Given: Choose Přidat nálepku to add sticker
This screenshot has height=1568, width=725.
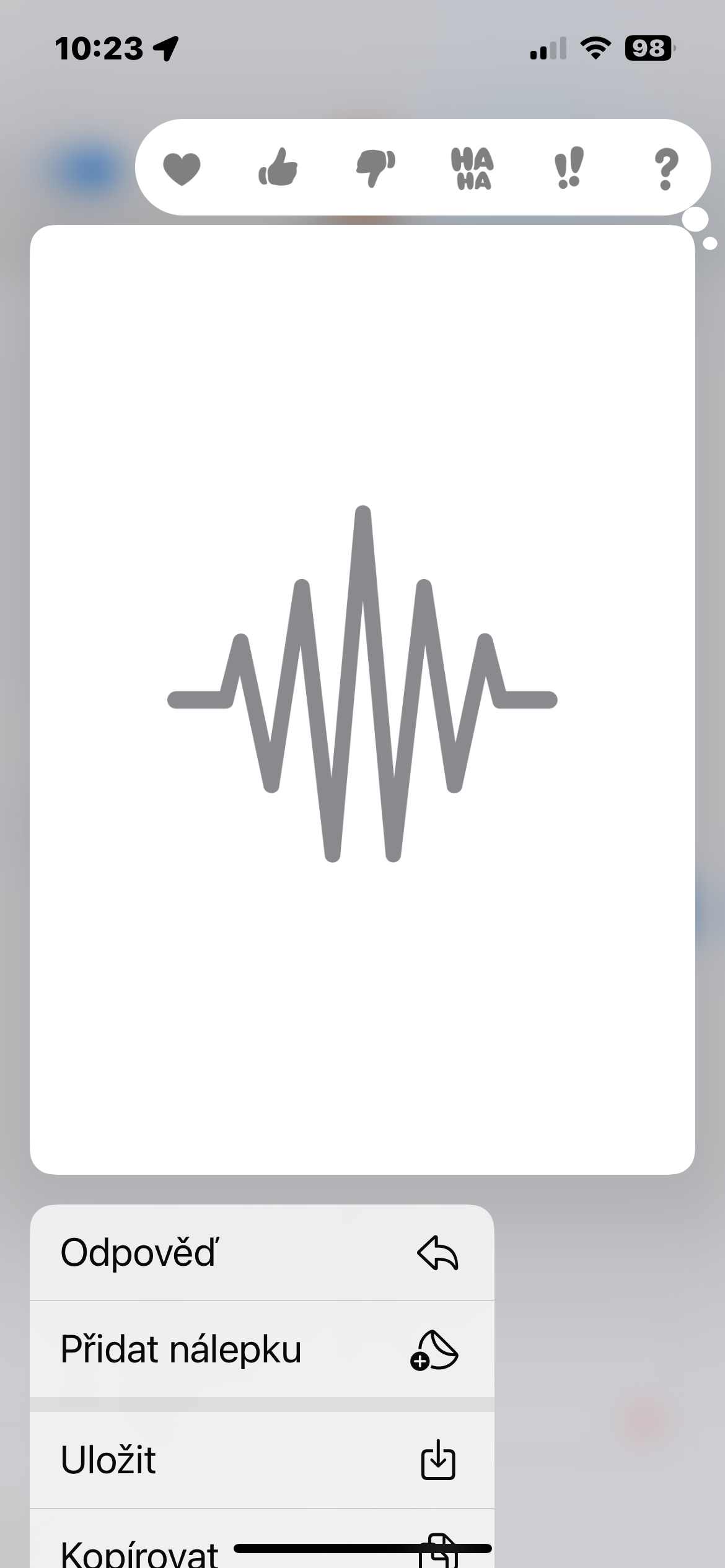Looking at the screenshot, I should point(261,1349).
